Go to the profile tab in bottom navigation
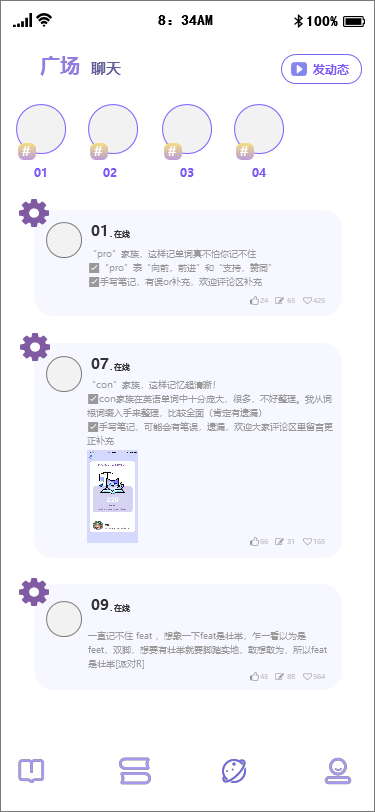The height and width of the screenshot is (812, 375). point(338,771)
